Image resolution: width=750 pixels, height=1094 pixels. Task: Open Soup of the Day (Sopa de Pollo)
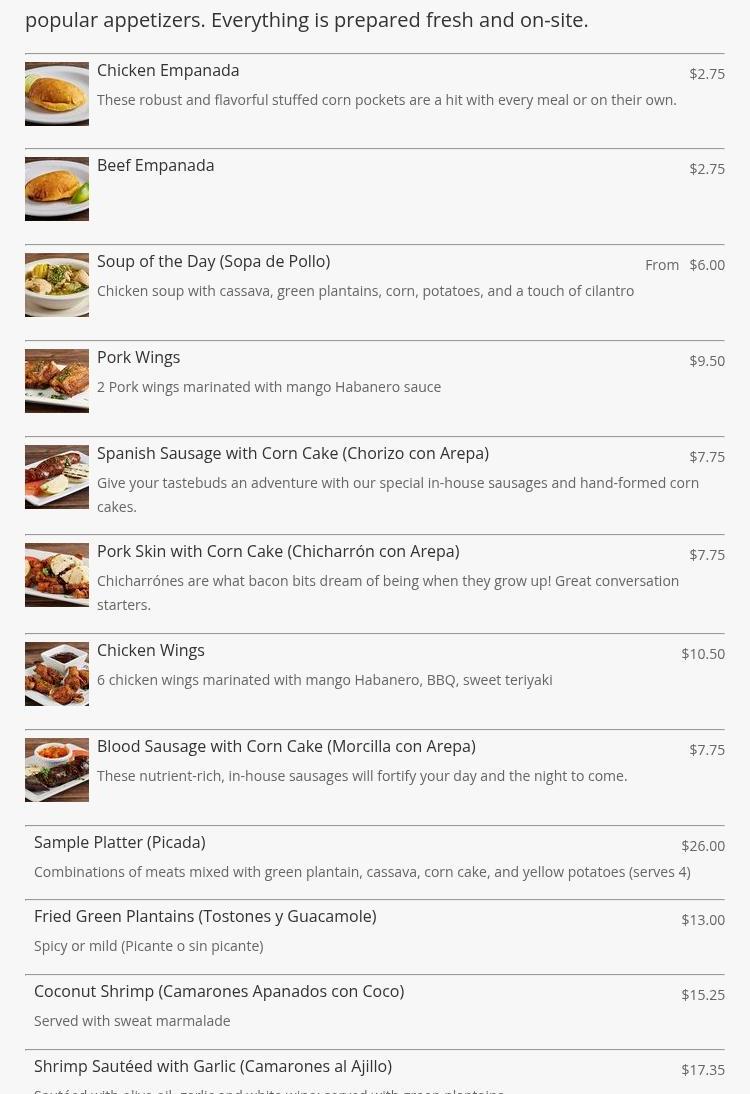pyautogui.click(x=213, y=262)
